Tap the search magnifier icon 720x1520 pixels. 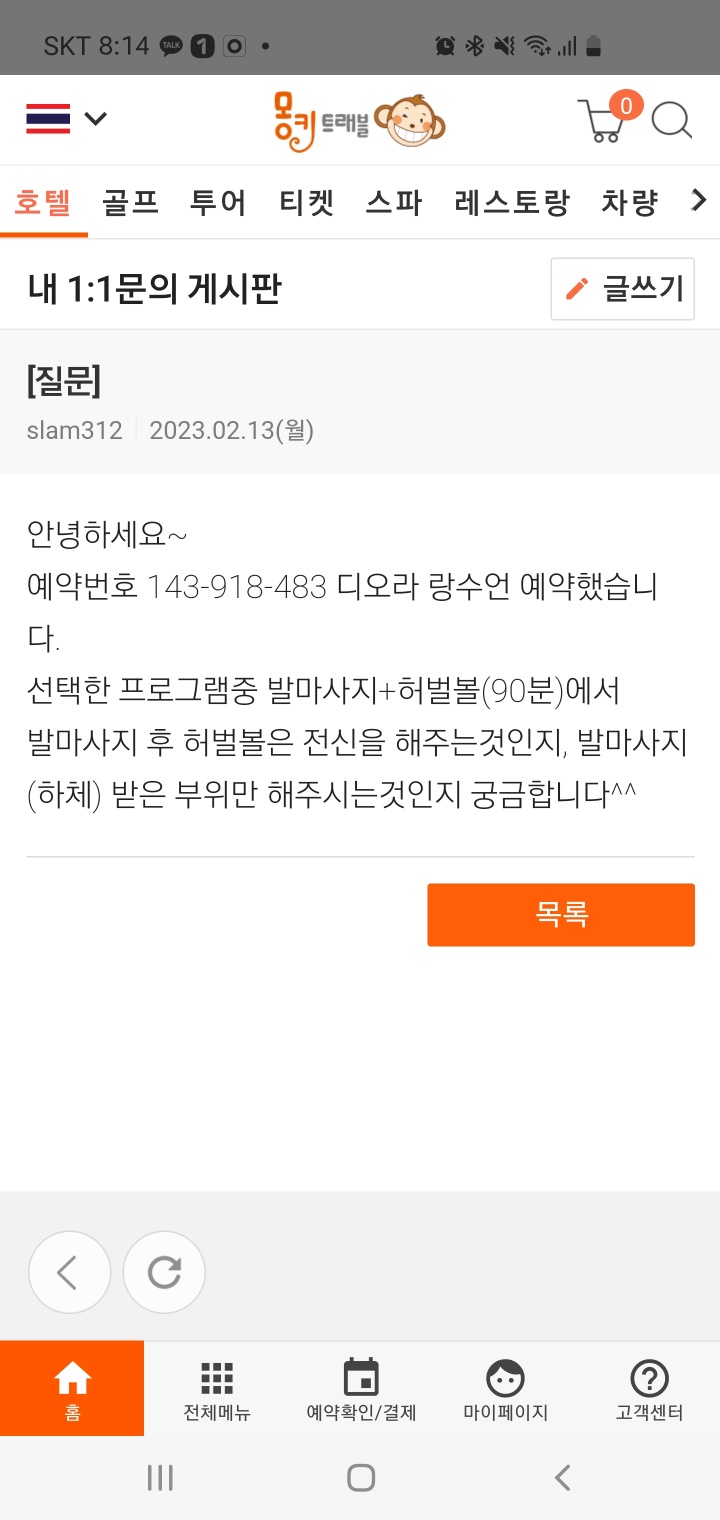671,122
